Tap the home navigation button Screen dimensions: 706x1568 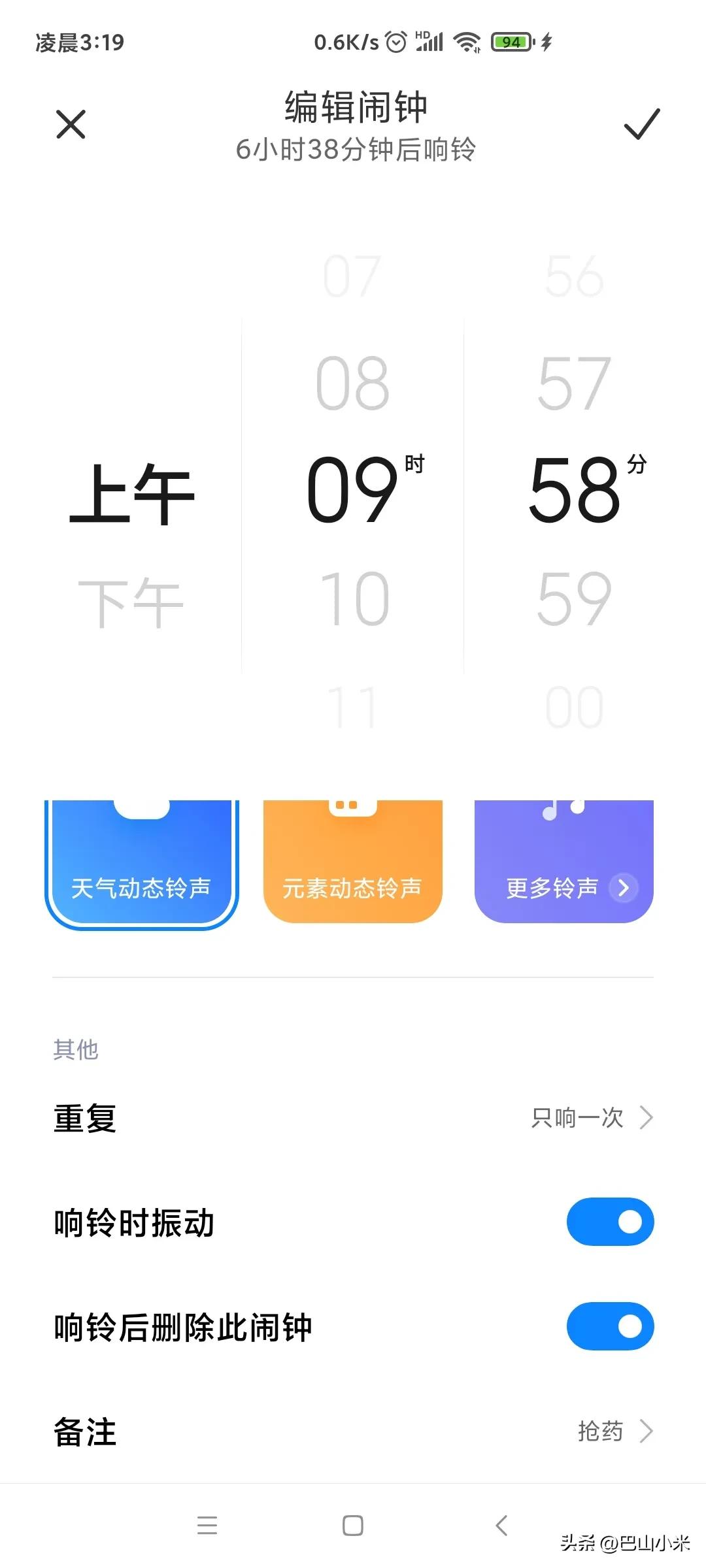click(x=352, y=1527)
